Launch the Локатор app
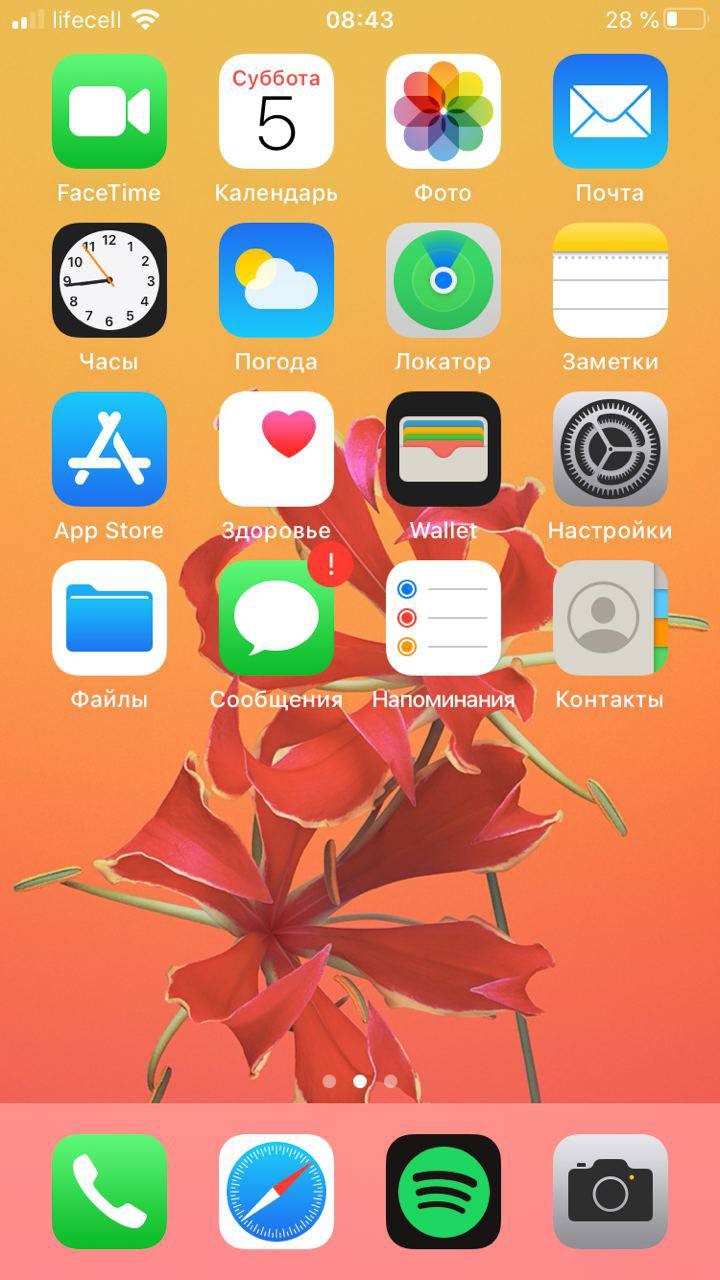Viewport: 720px width, 1280px height. [443, 280]
